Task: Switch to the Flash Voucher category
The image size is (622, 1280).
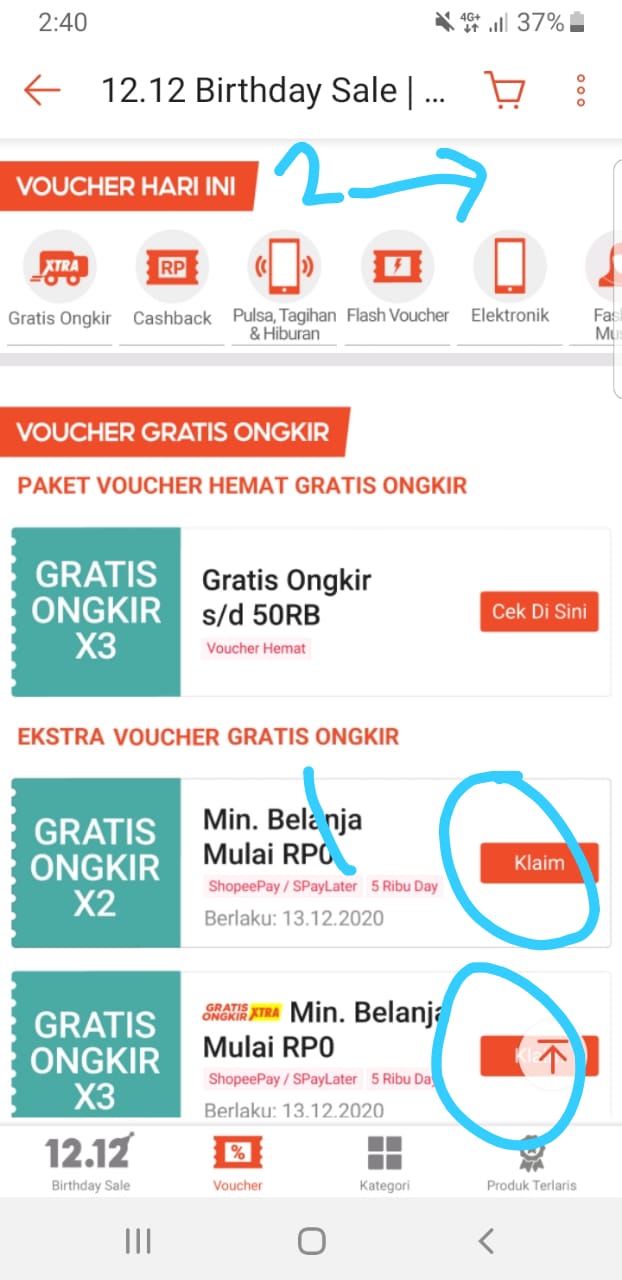Action: pos(397,280)
